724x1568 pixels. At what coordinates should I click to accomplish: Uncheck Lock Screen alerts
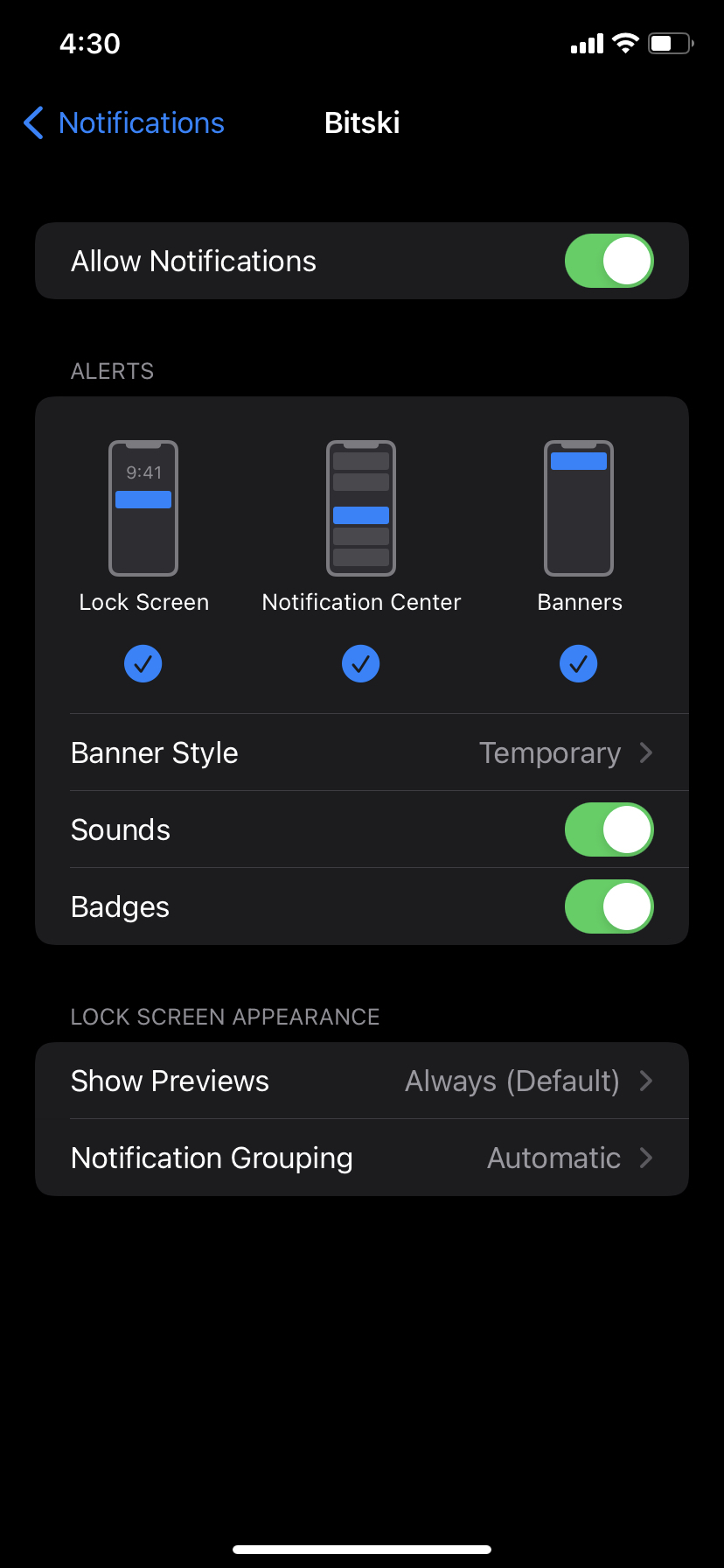143,664
